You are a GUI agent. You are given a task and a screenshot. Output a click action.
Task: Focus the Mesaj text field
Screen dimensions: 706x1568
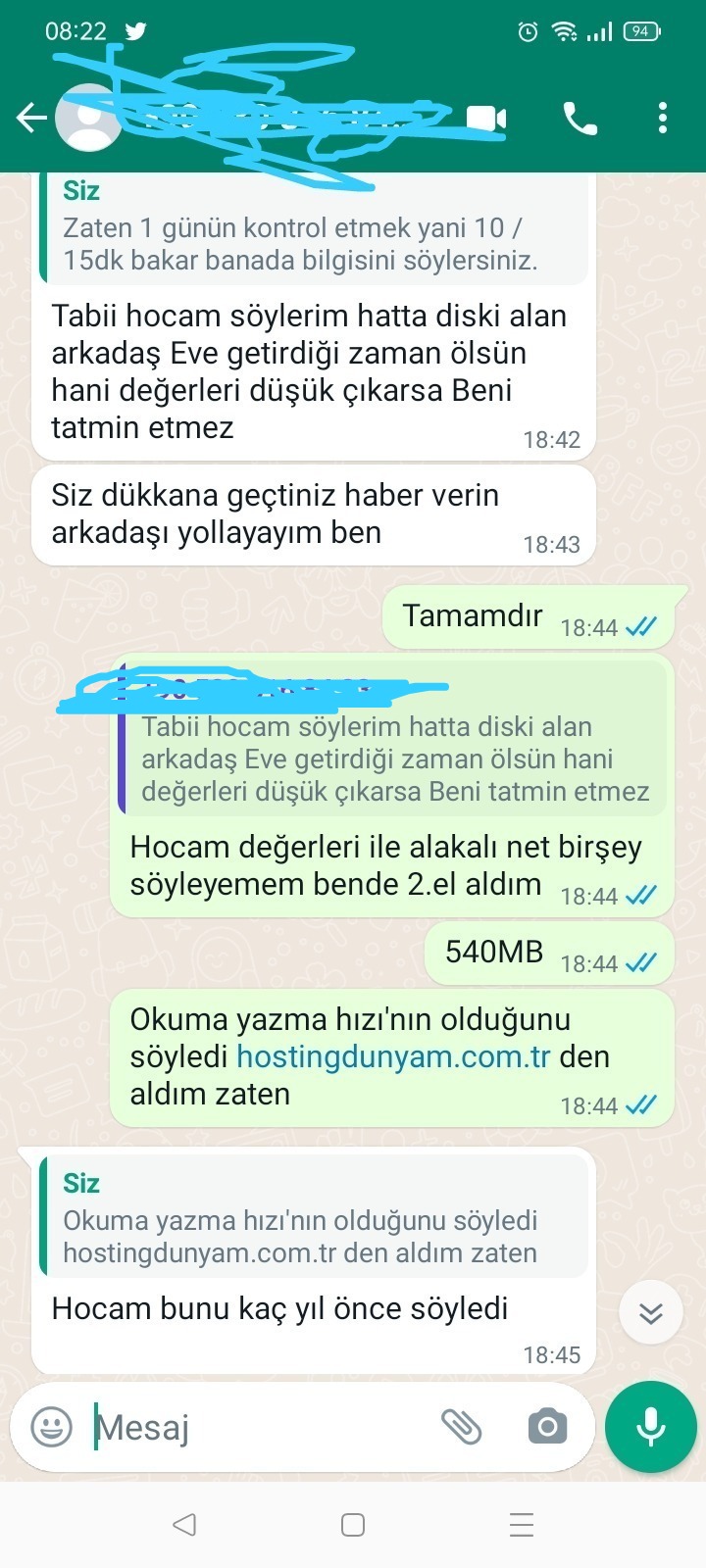pyautogui.click(x=260, y=1427)
